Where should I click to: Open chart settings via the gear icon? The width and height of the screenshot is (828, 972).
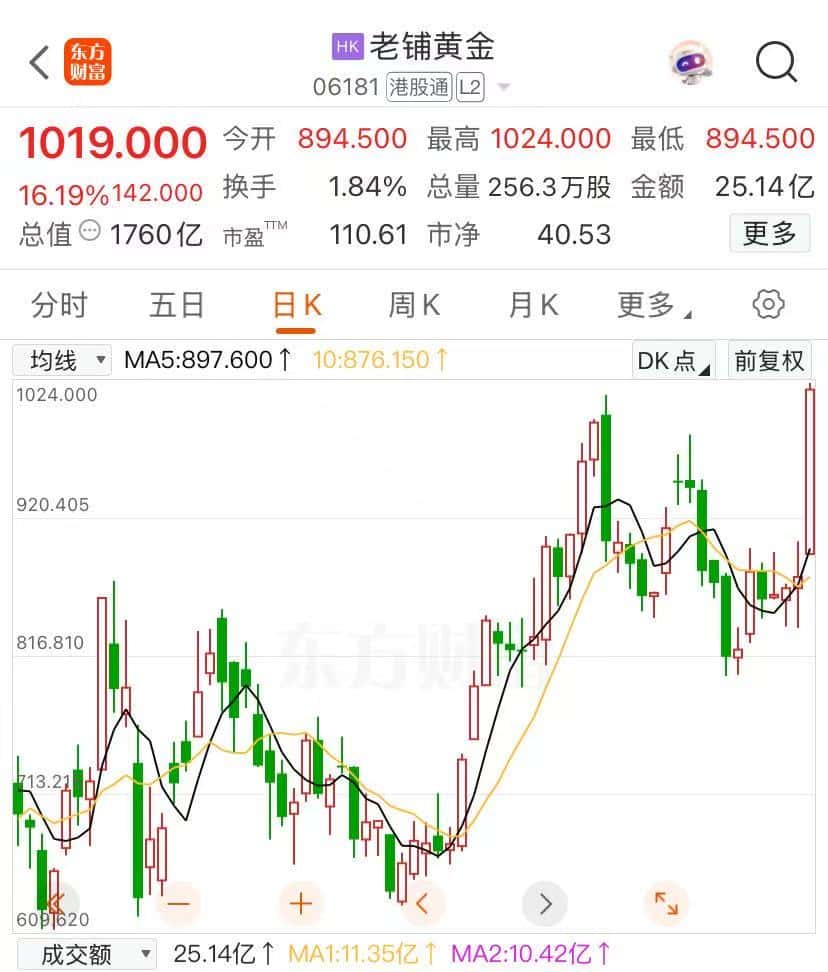click(x=768, y=304)
